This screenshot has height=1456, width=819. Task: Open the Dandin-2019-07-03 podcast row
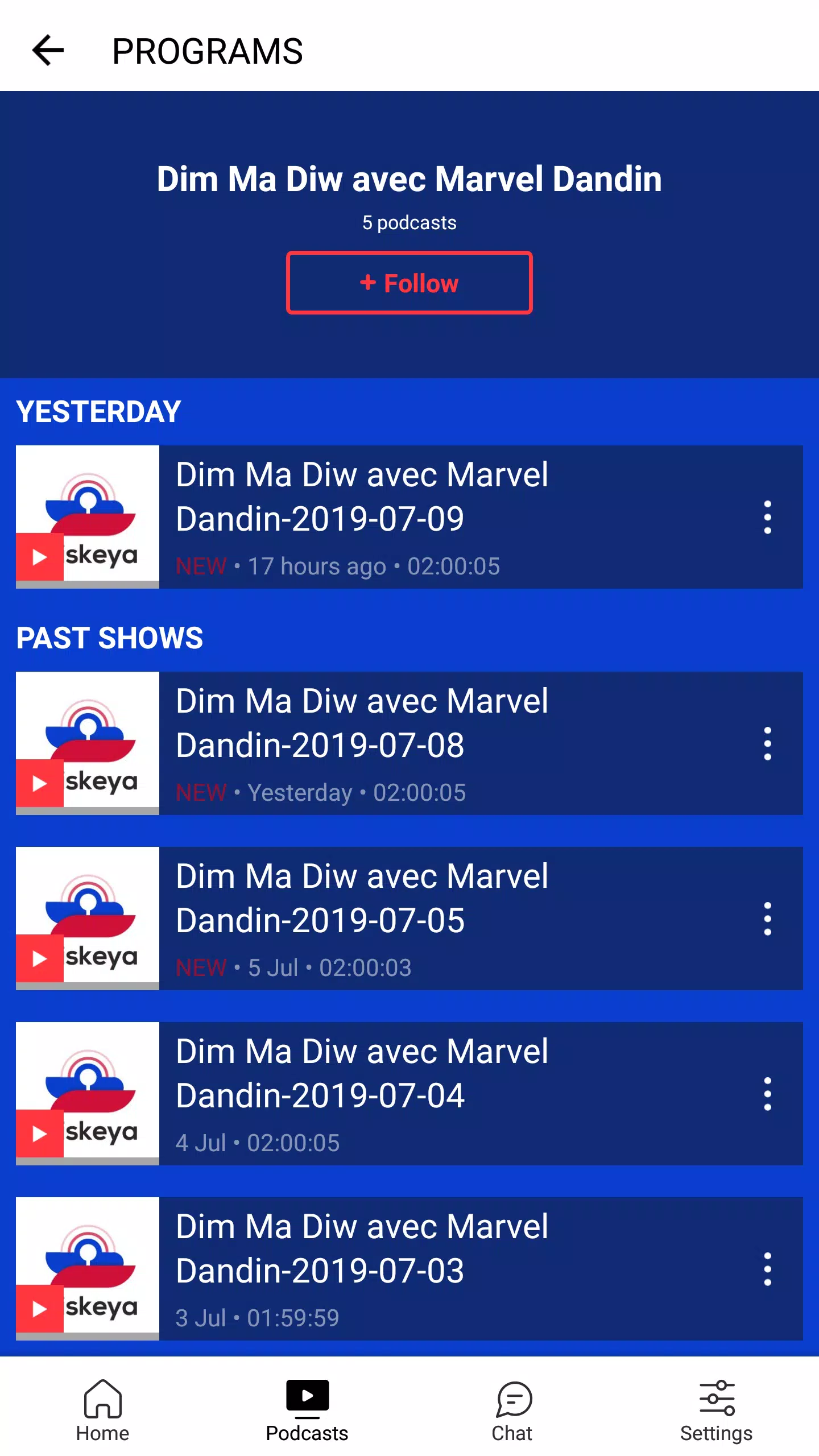pyautogui.click(x=409, y=1269)
